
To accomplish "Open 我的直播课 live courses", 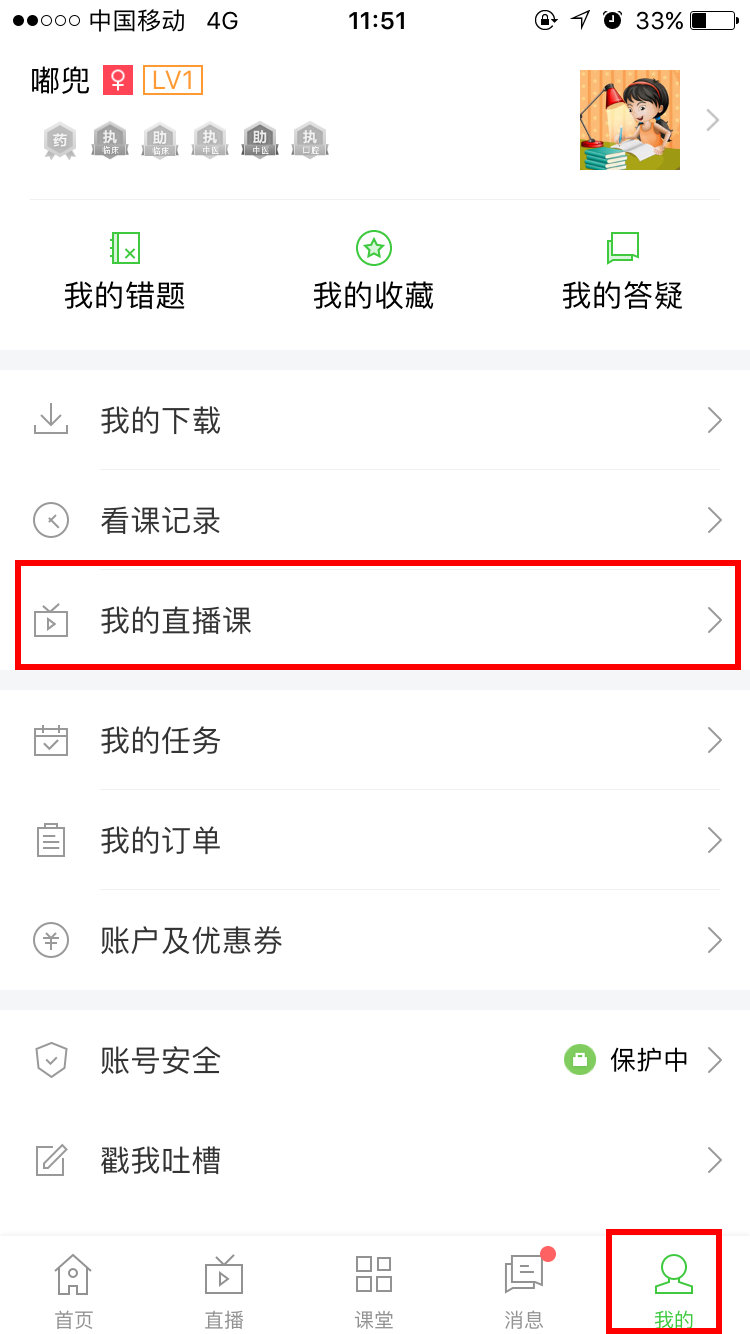I will pos(375,620).
